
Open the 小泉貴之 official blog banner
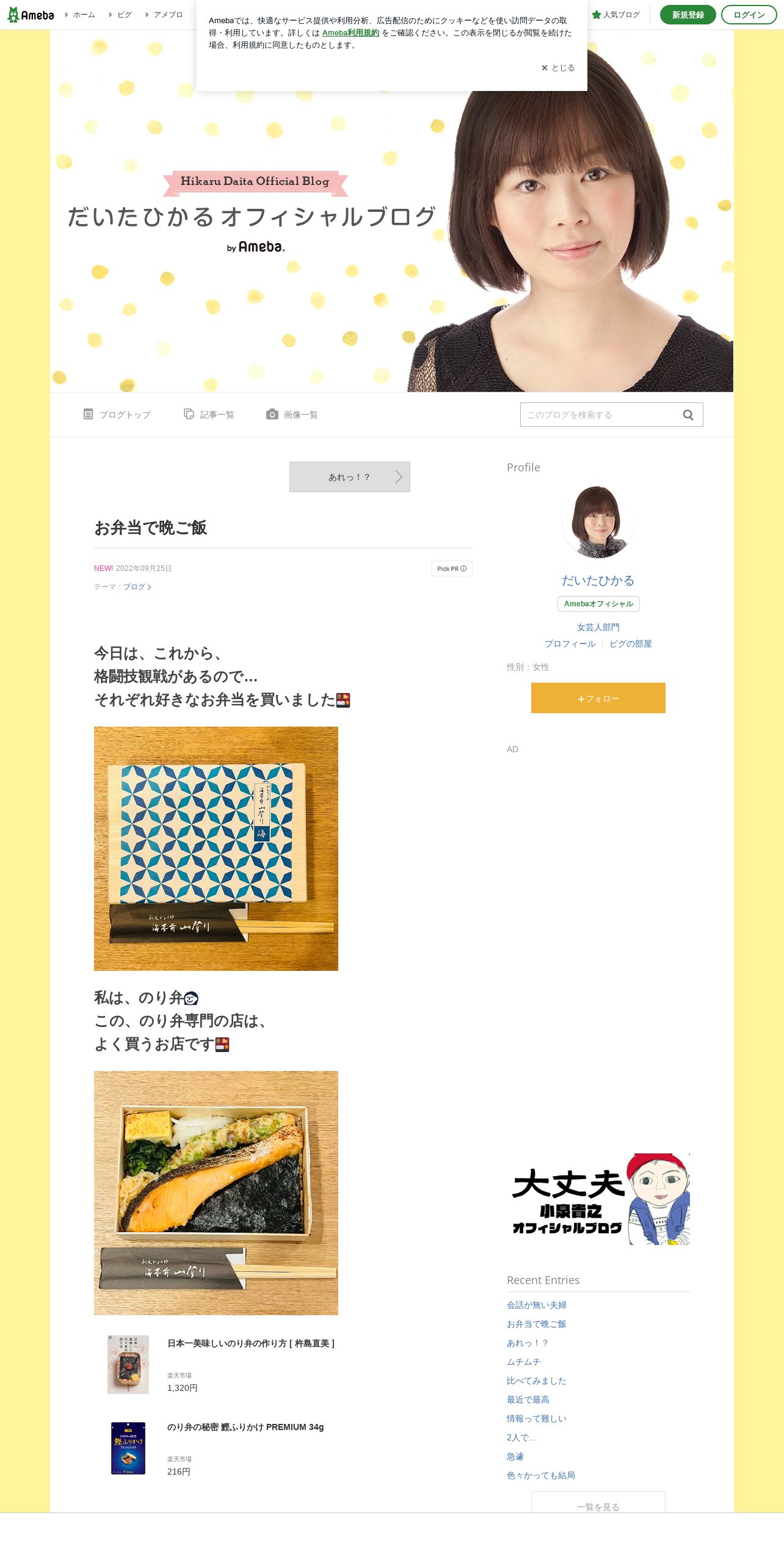[x=598, y=1199]
